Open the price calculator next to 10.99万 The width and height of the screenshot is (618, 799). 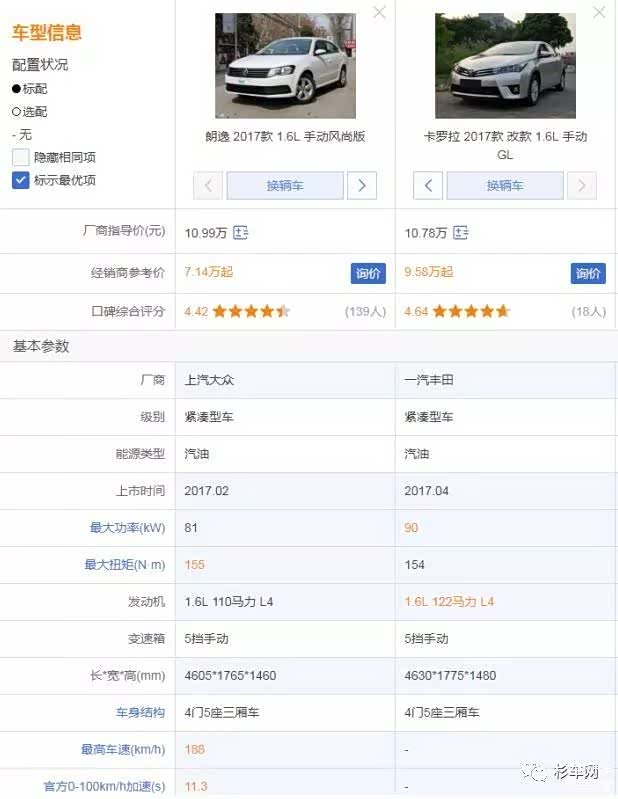tap(240, 233)
